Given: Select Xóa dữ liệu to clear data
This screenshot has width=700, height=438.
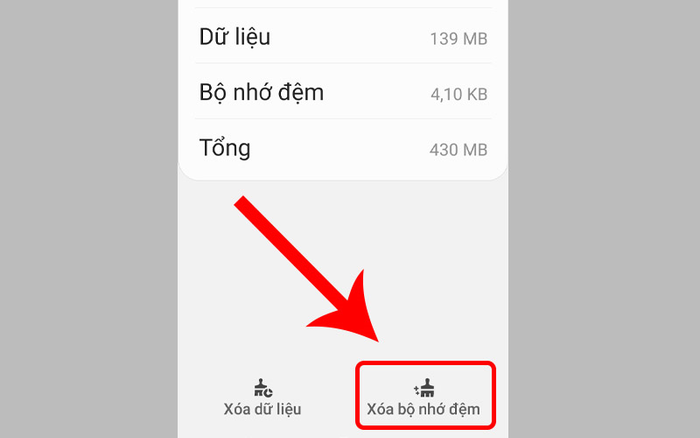Looking at the screenshot, I should pyautogui.click(x=262, y=398).
